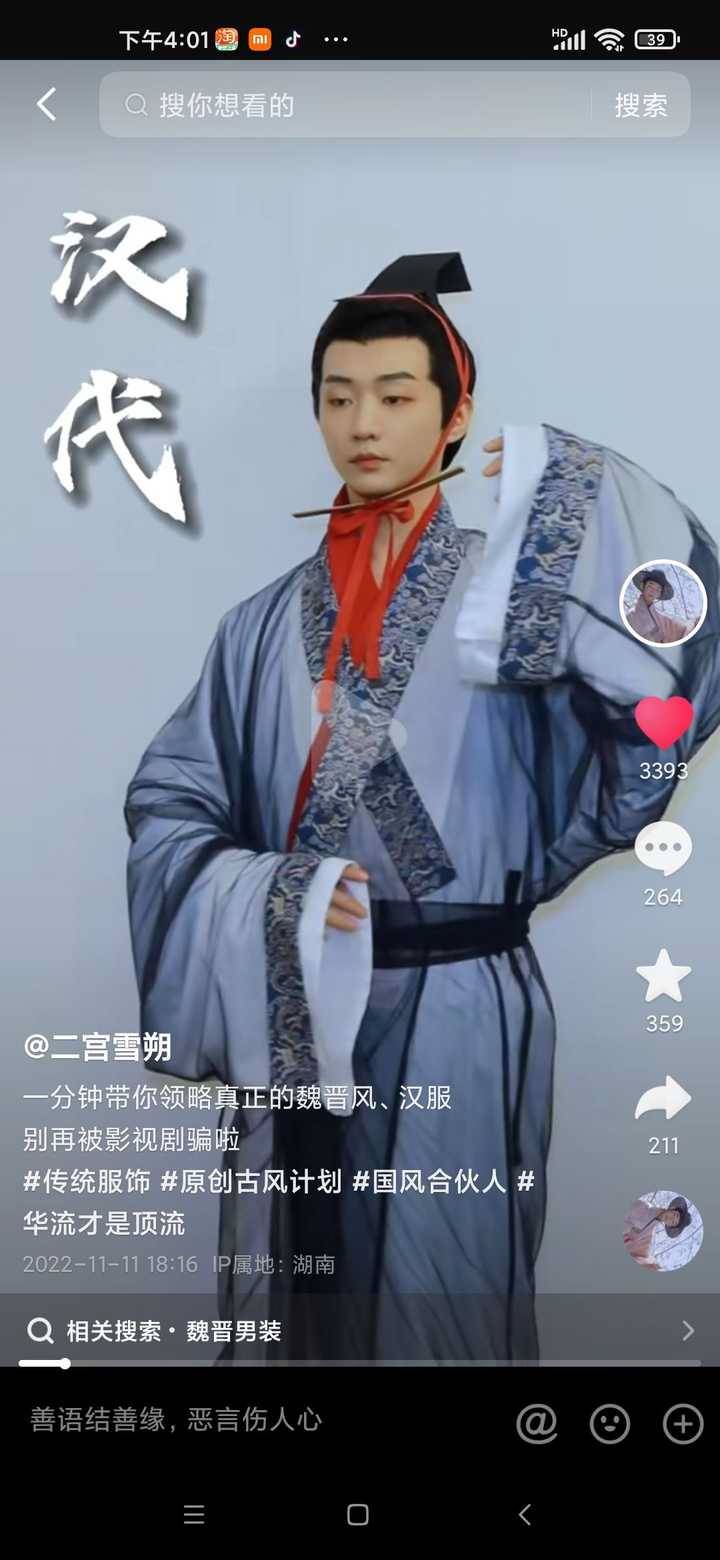720x1560 pixels.
Task: Share the video with the arrow icon
Action: 663,1100
